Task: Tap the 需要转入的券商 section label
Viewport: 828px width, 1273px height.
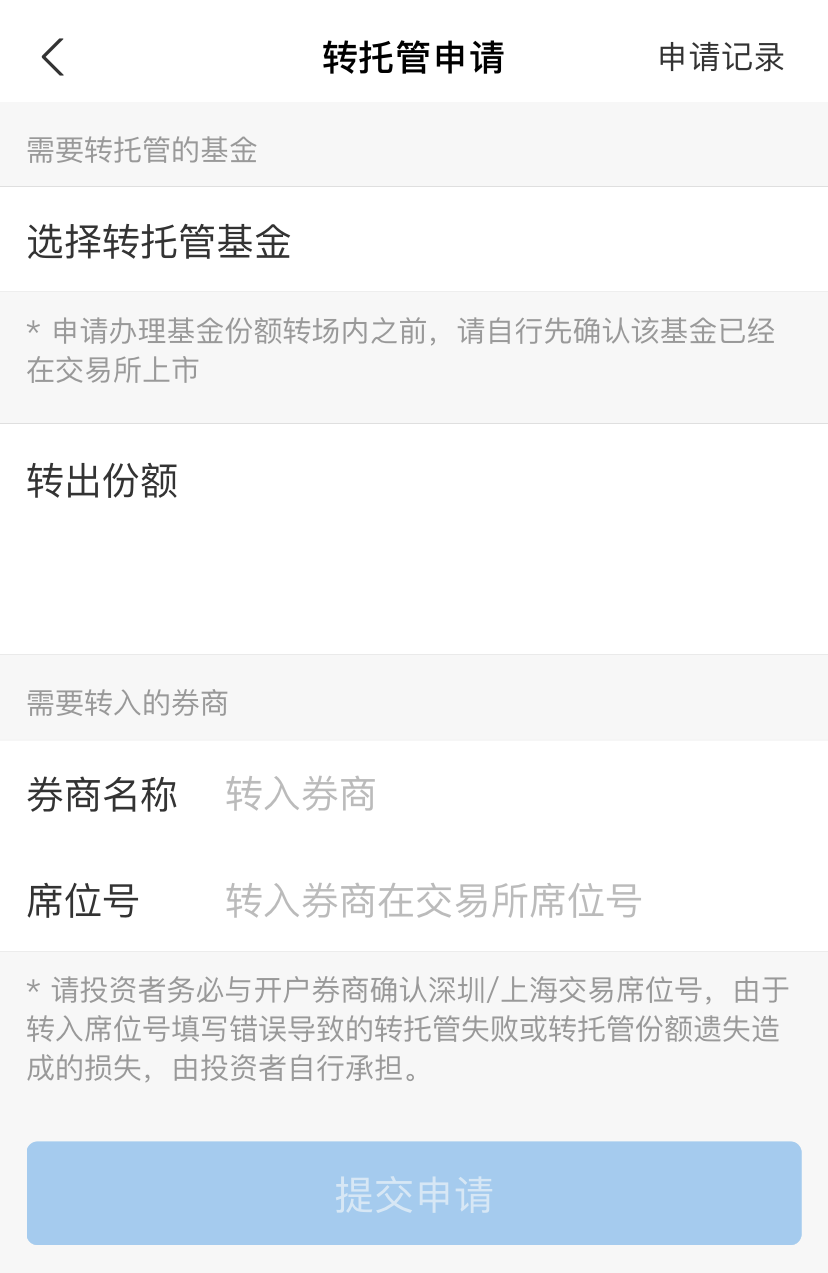Action: coord(127,702)
